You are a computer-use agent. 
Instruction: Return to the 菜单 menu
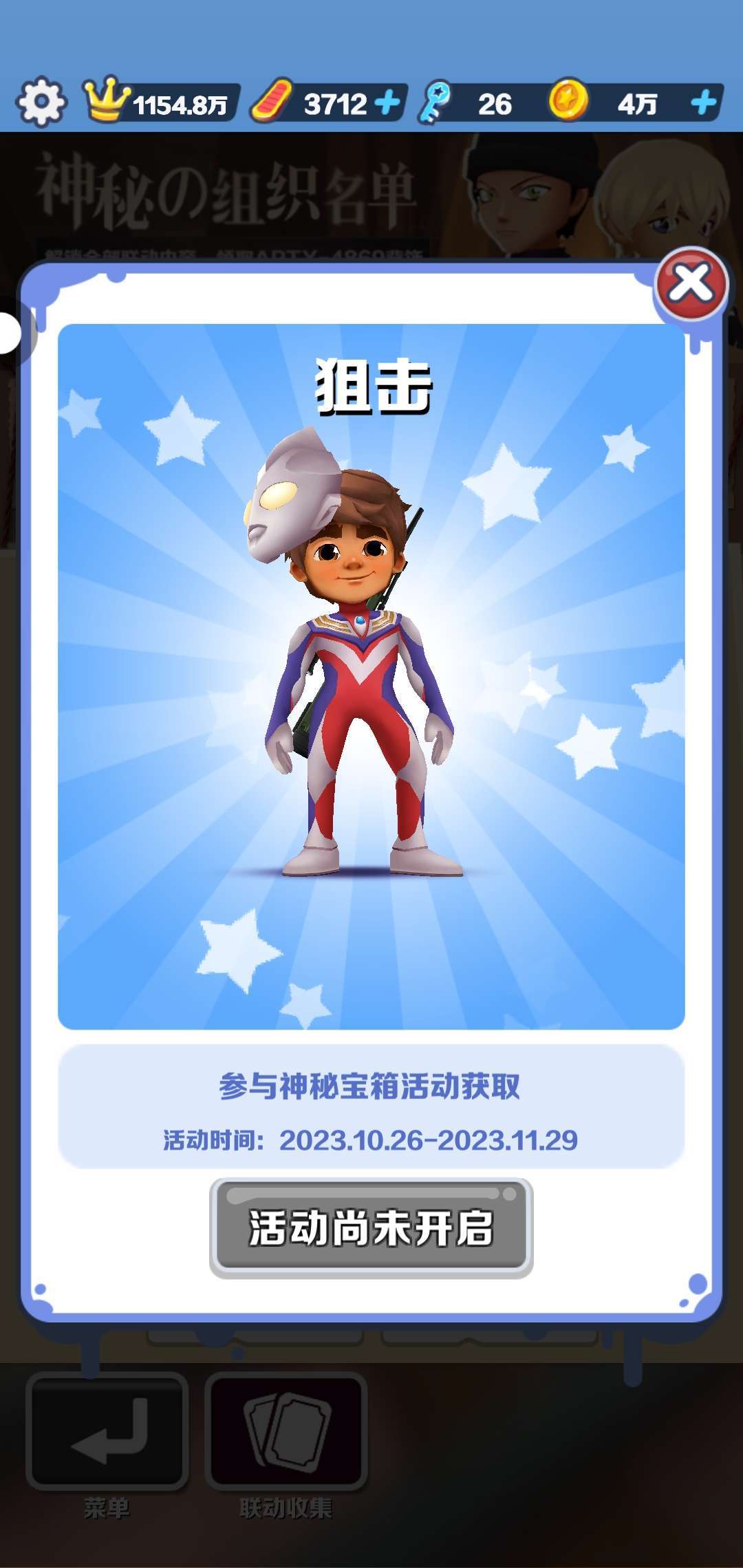pyautogui.click(x=107, y=1432)
